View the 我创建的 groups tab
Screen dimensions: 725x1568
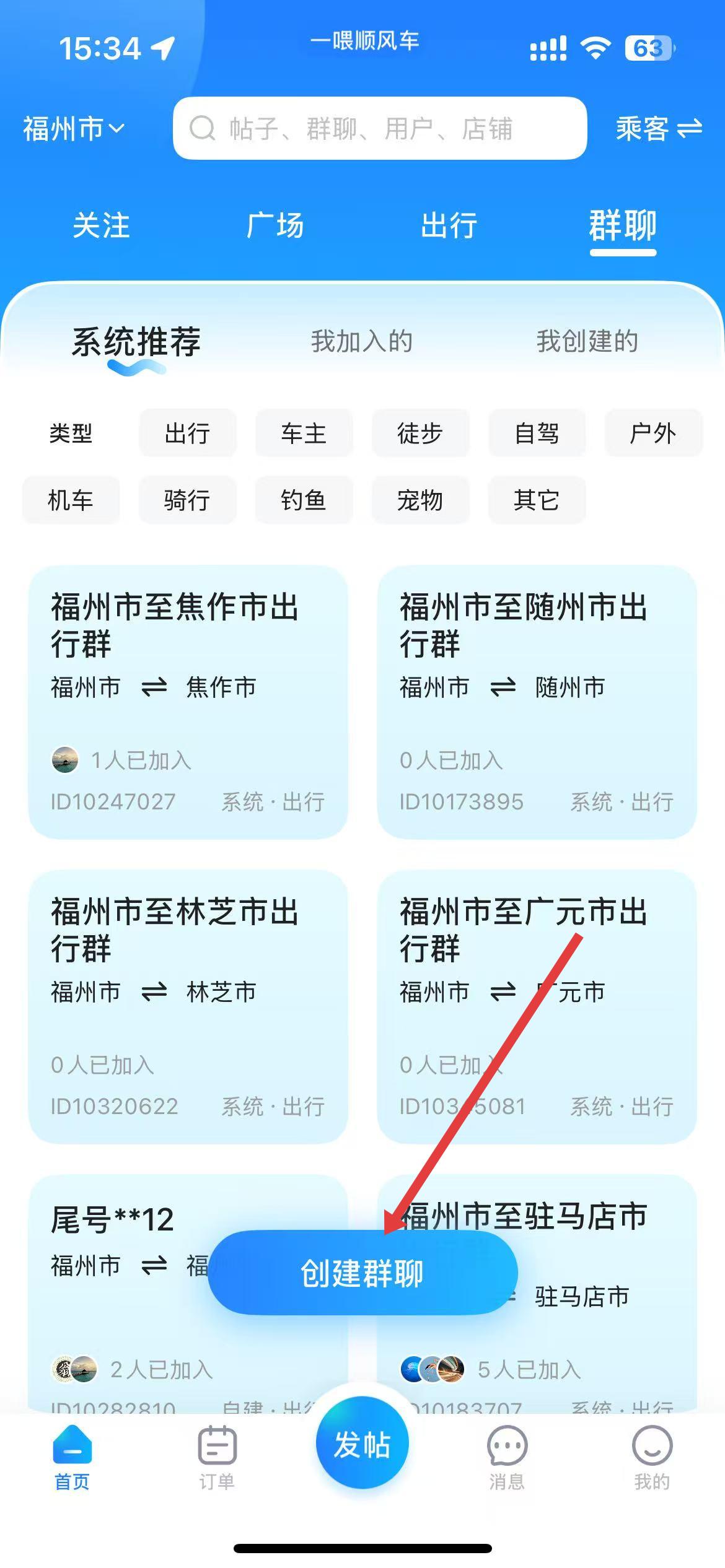[587, 341]
